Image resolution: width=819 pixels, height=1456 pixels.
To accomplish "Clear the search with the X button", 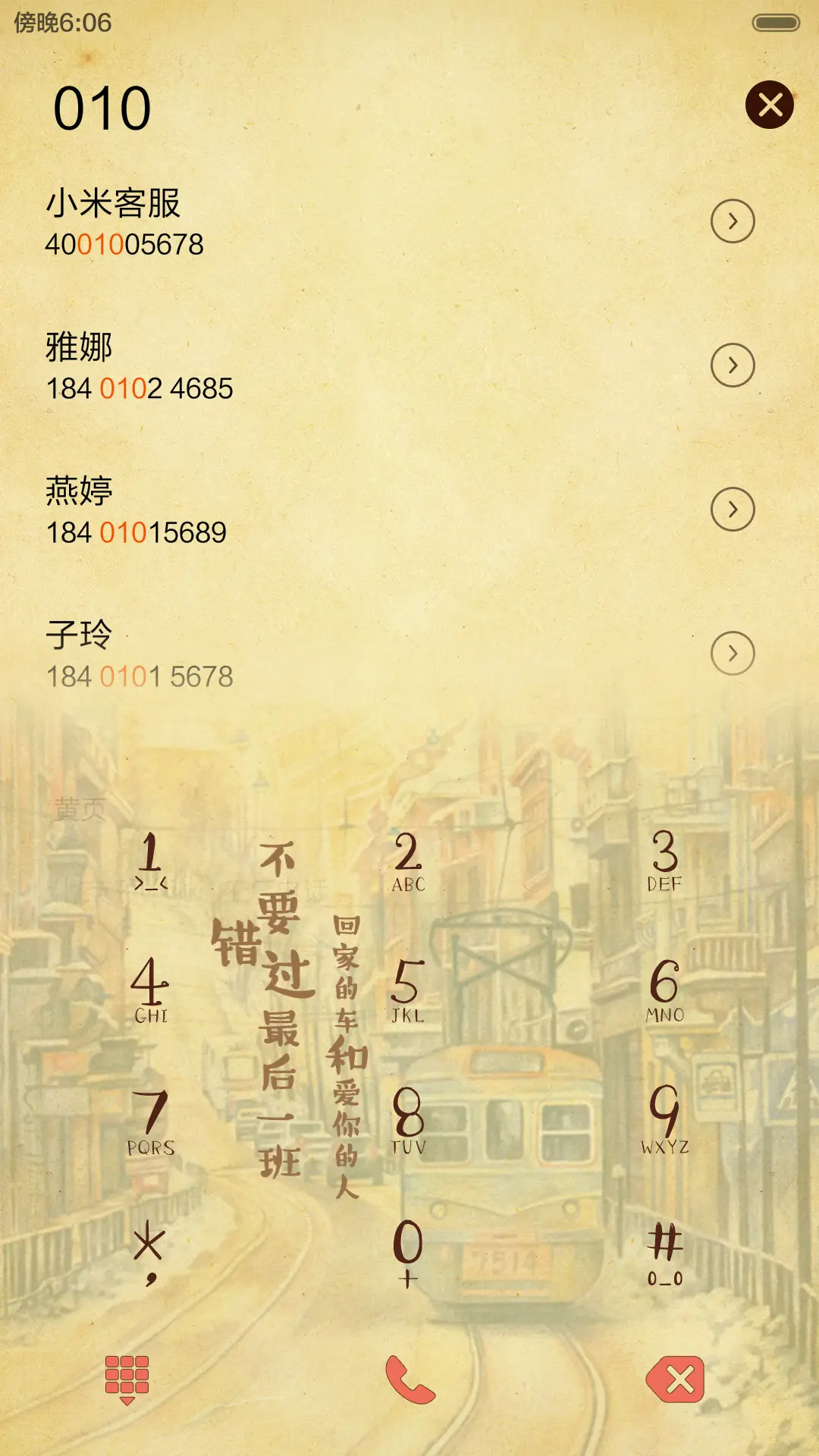I will [x=769, y=105].
